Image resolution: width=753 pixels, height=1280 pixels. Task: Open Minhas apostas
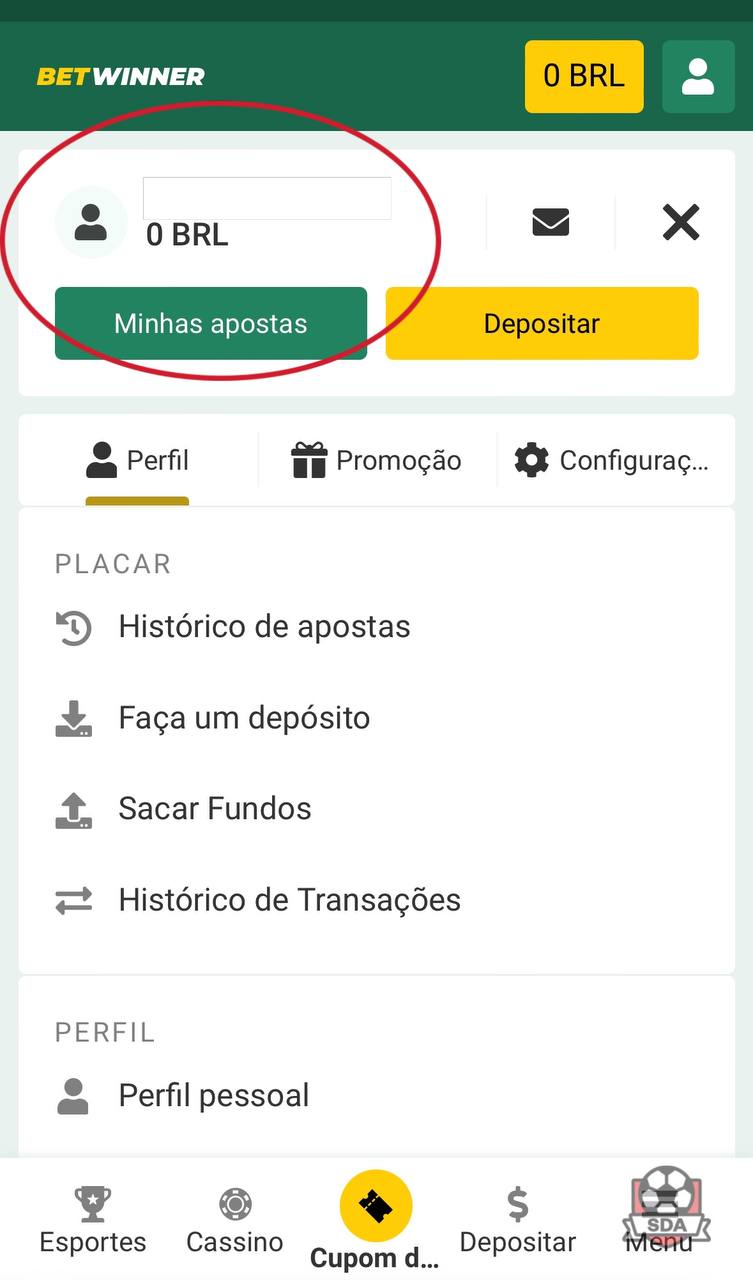point(211,323)
